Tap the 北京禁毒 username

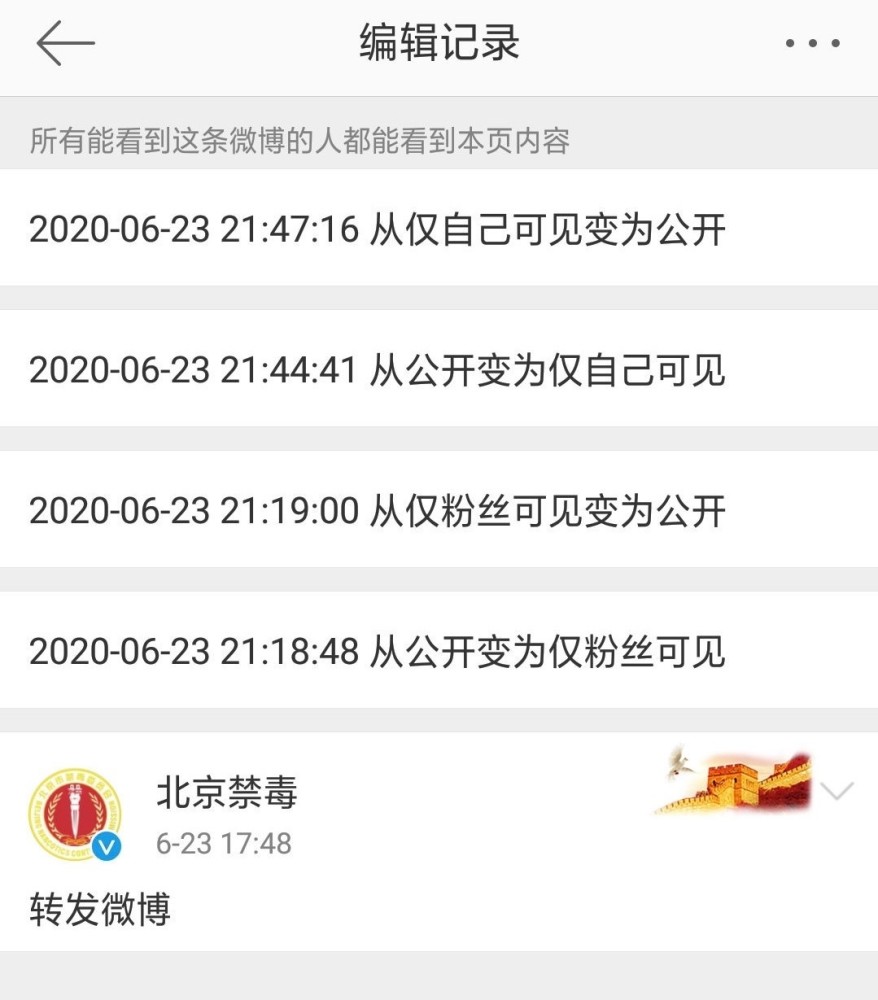pyautogui.click(x=227, y=794)
